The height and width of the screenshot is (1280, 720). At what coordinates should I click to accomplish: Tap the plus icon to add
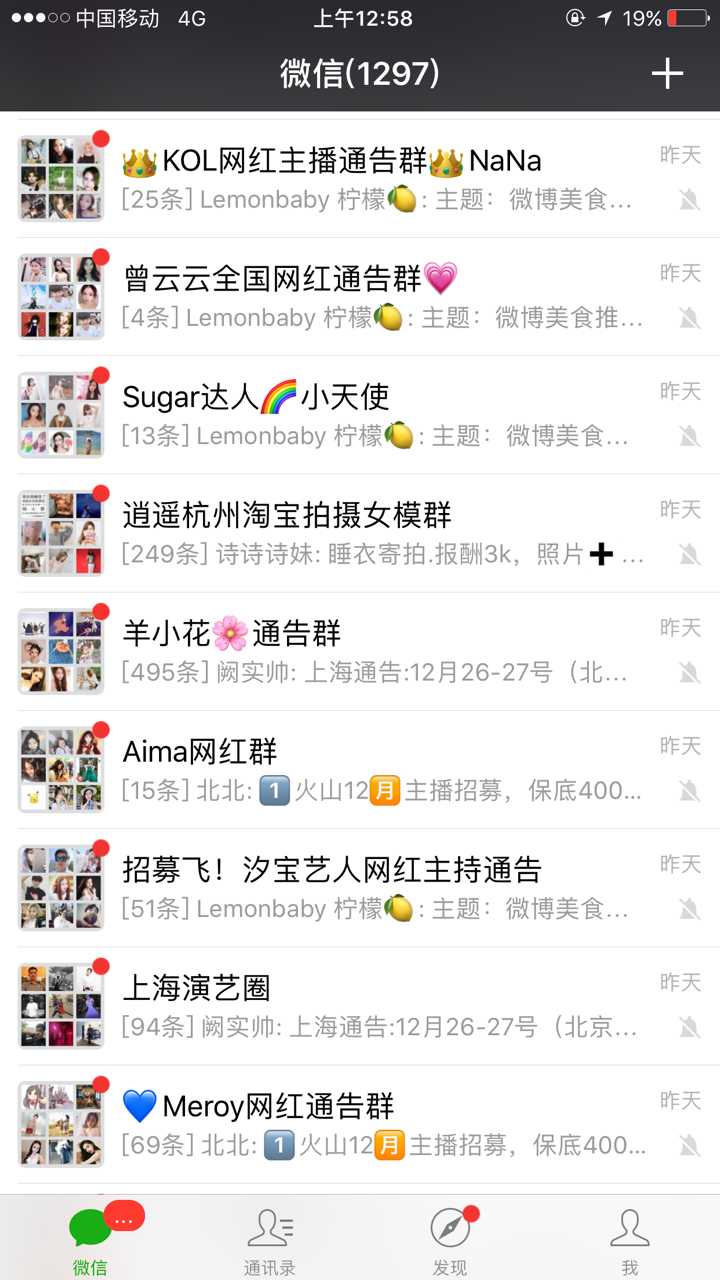(667, 73)
